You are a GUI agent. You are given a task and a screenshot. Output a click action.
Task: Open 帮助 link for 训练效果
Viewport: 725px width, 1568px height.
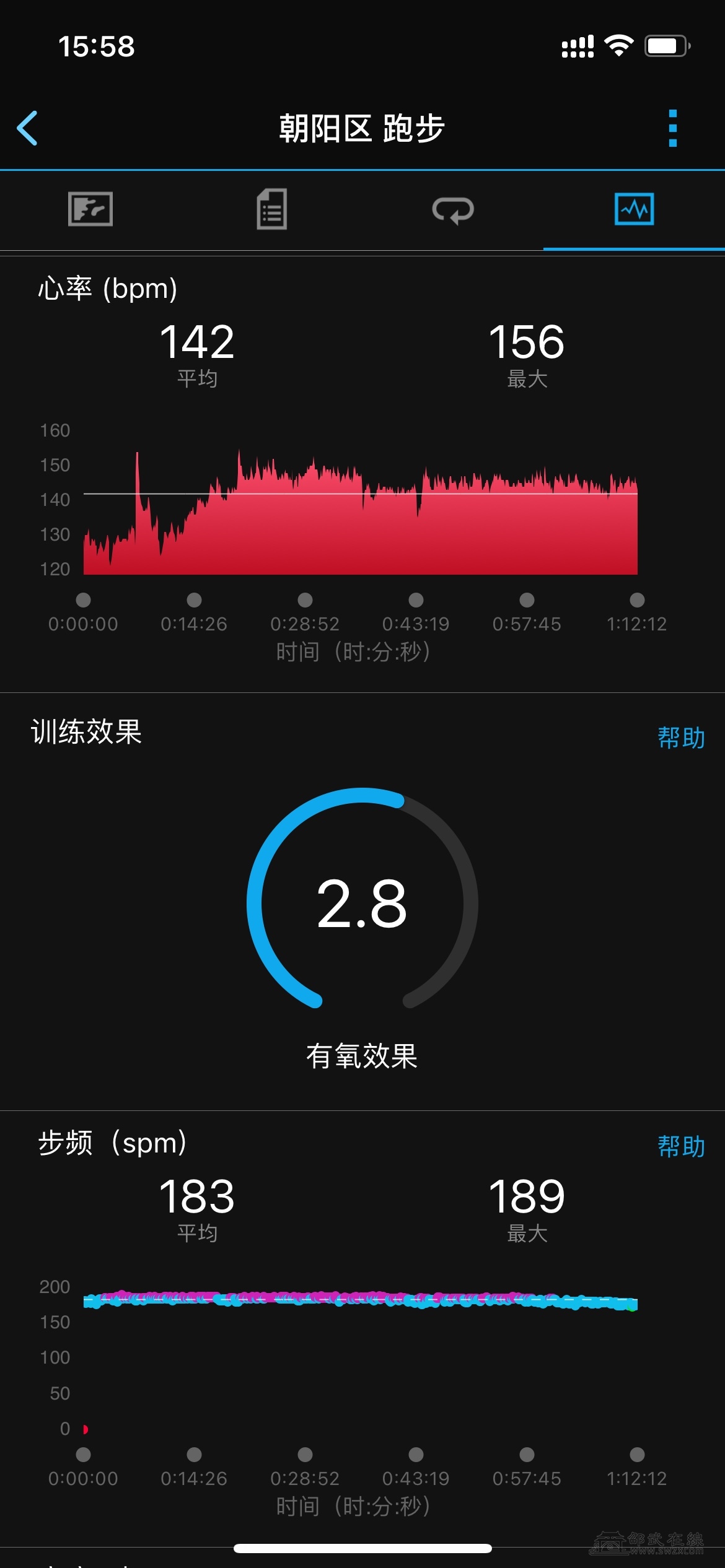click(681, 738)
